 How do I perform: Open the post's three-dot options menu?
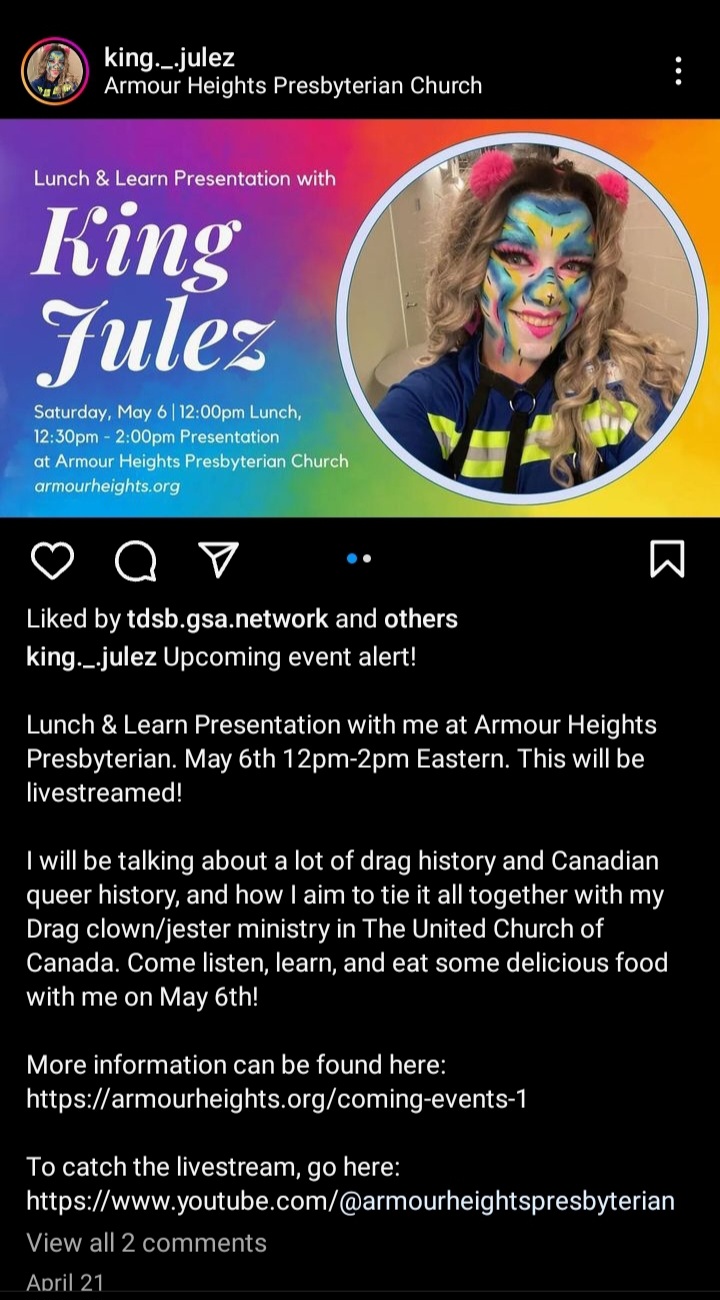click(678, 71)
